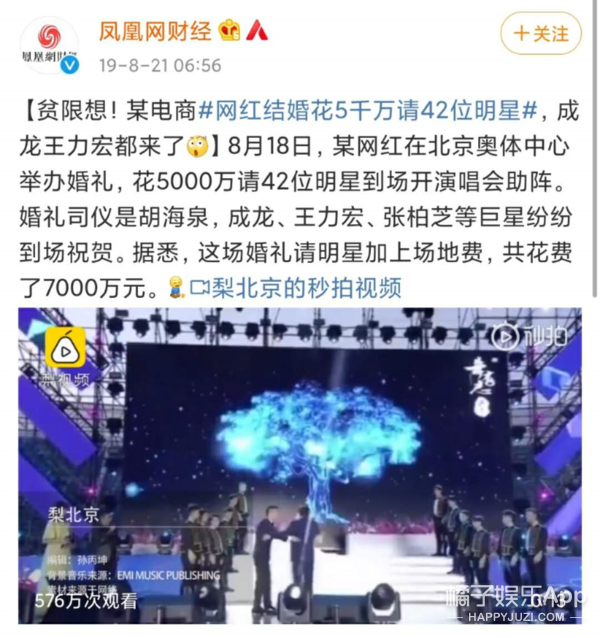
Task: Play the wedding concert video
Action: click(299, 459)
